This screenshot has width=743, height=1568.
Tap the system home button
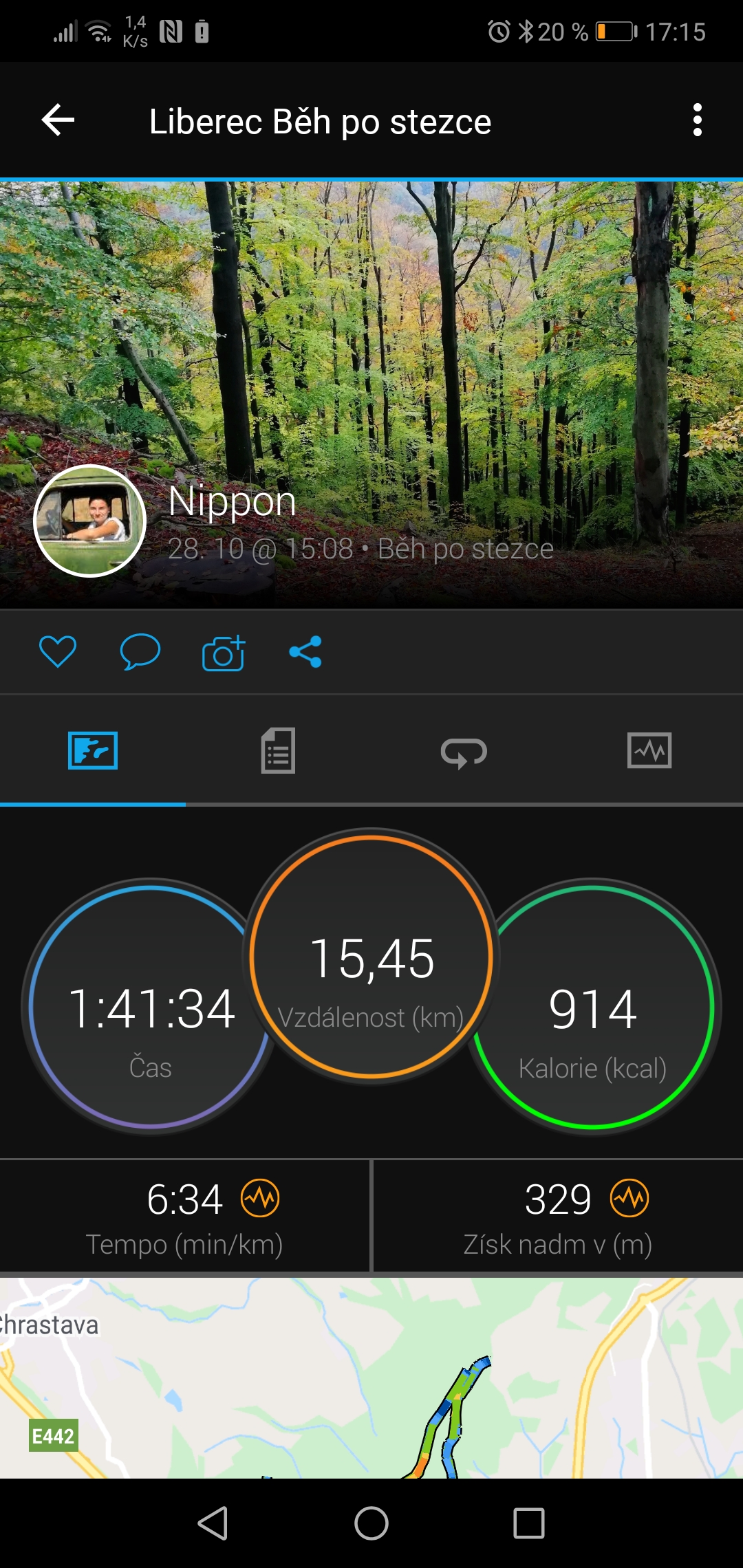[x=371, y=1523]
